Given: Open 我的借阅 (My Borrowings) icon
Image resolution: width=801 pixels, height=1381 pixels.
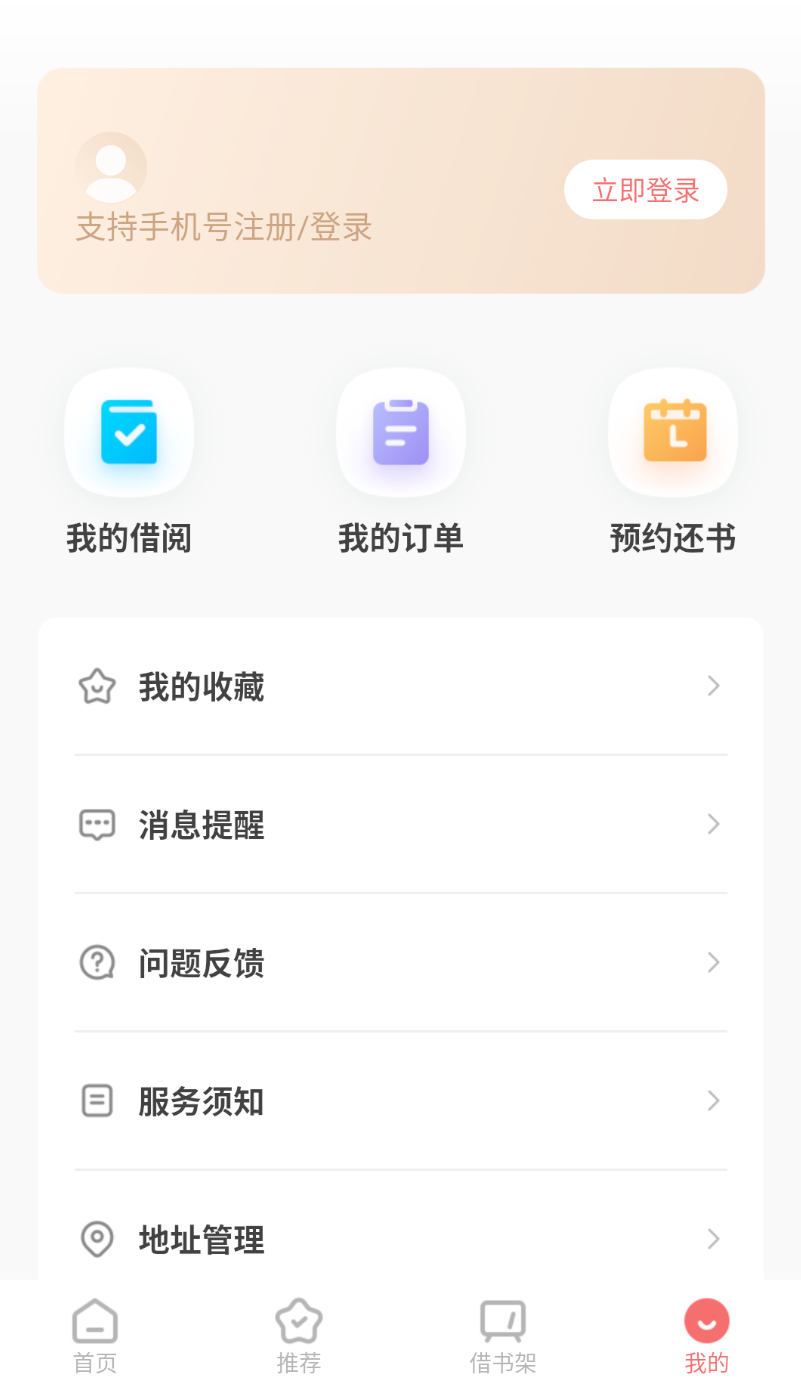Looking at the screenshot, I should (x=128, y=432).
